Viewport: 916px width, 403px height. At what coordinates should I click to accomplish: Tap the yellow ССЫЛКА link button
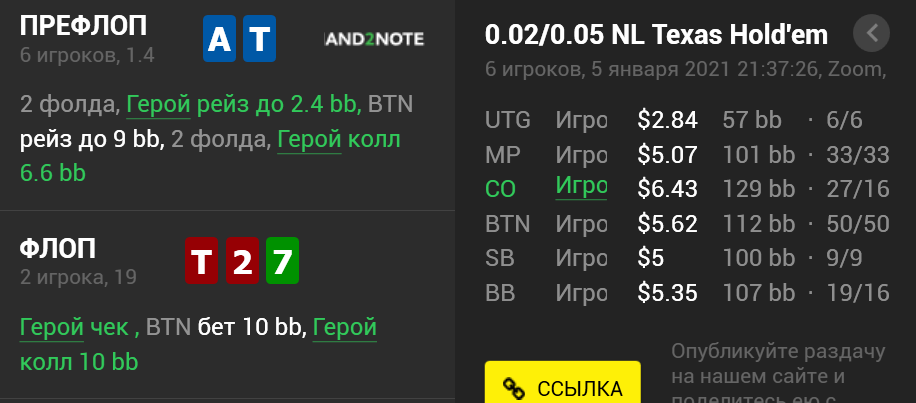pyautogui.click(x=562, y=386)
